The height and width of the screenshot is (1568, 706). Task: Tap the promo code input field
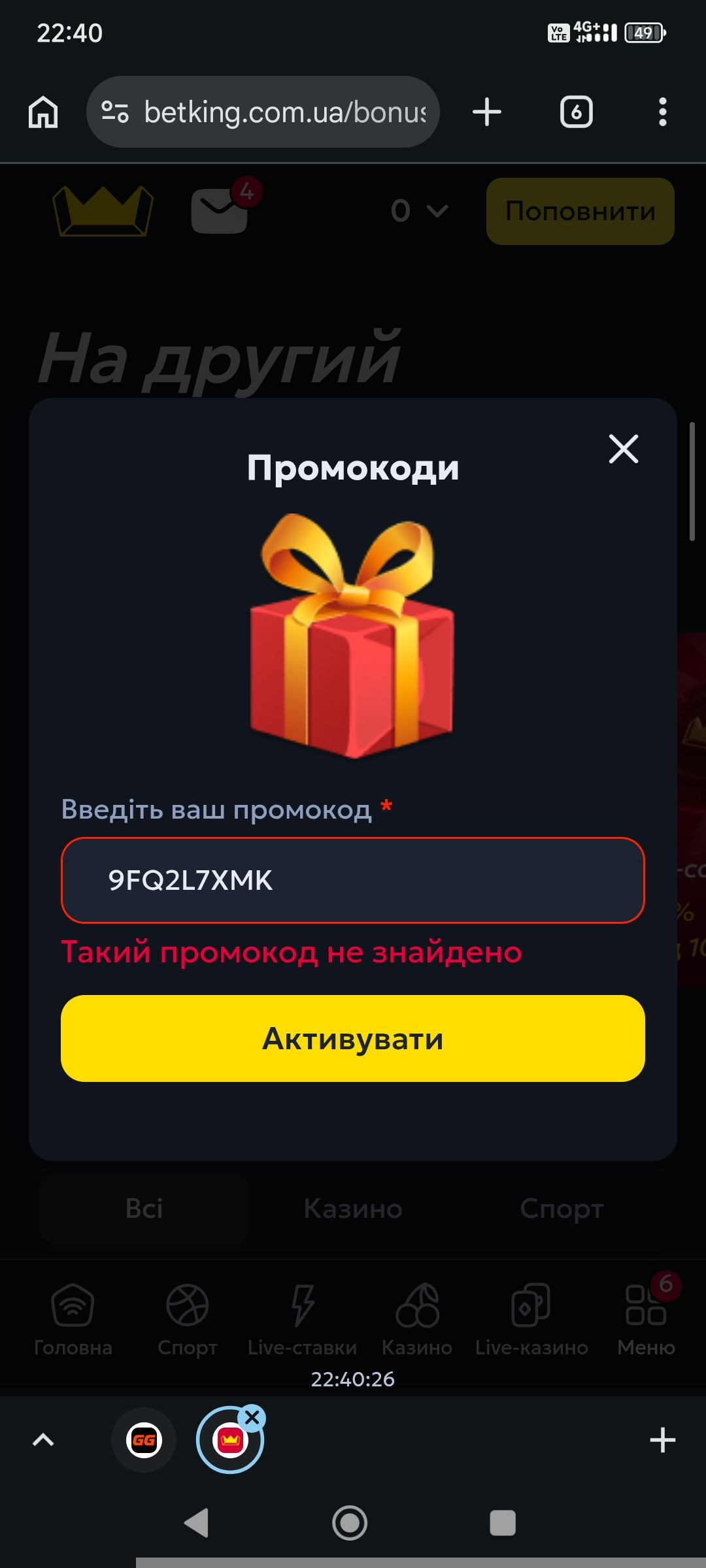point(353,880)
